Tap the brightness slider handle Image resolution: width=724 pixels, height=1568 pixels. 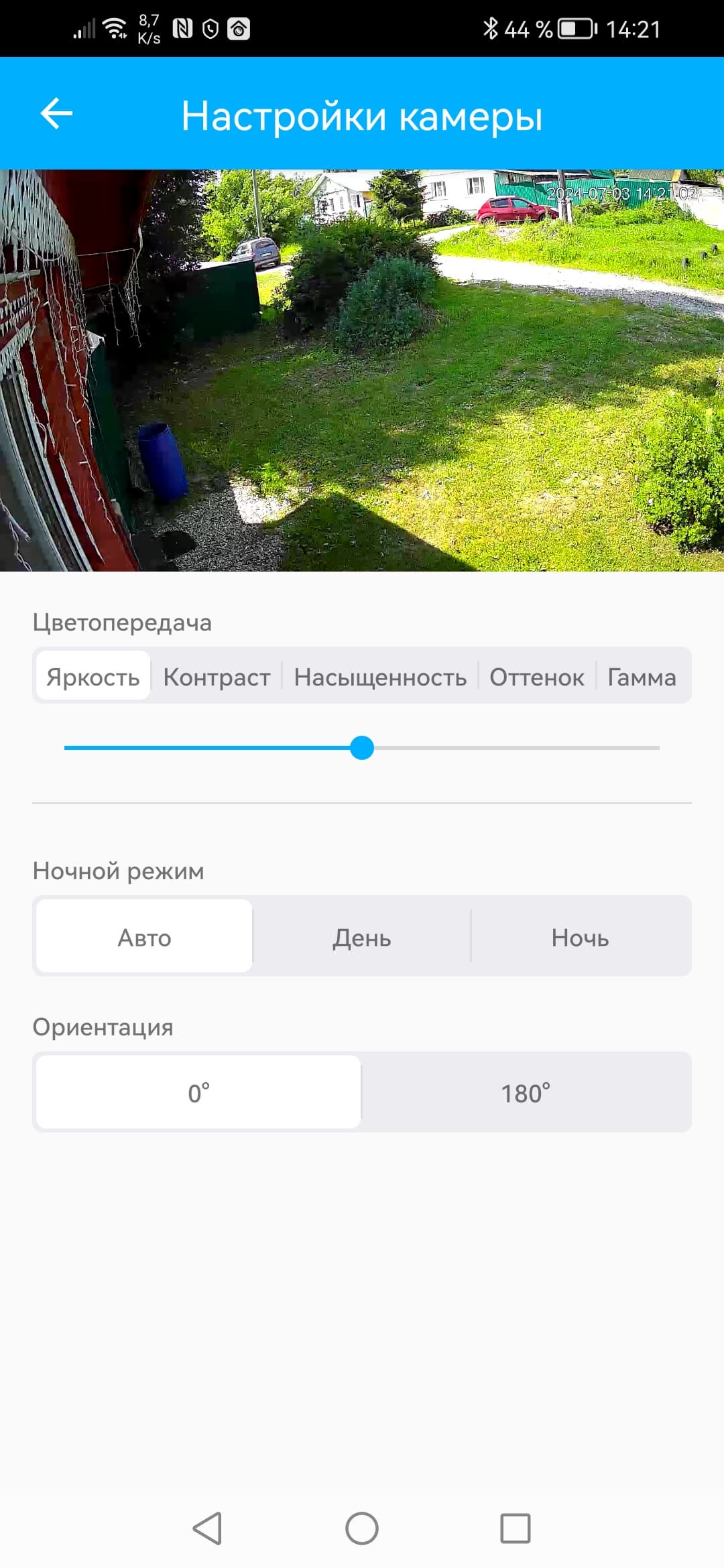[362, 748]
